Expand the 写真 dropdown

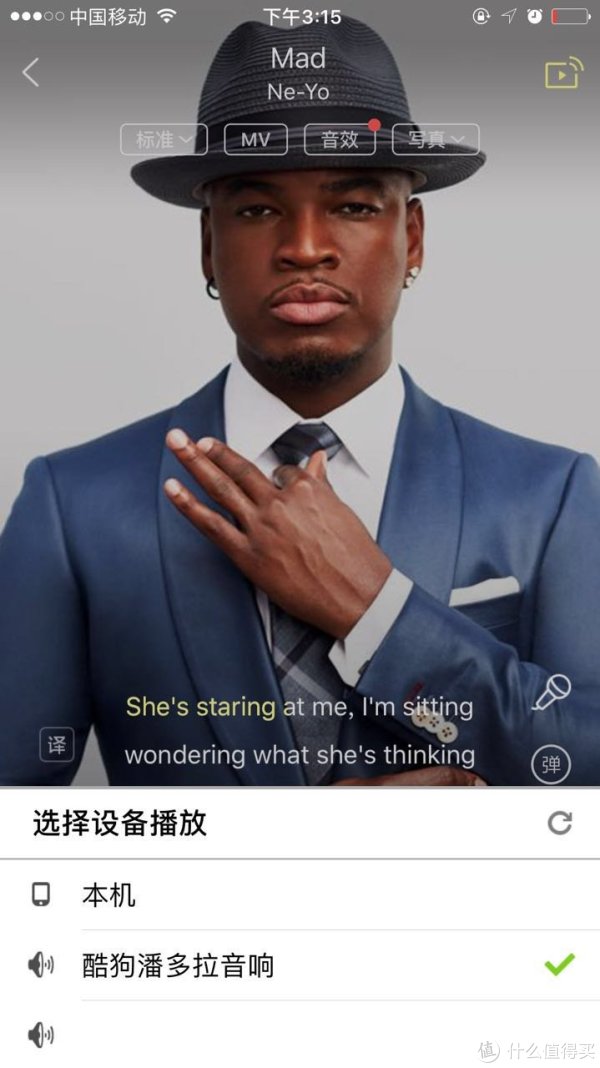pyautogui.click(x=436, y=140)
